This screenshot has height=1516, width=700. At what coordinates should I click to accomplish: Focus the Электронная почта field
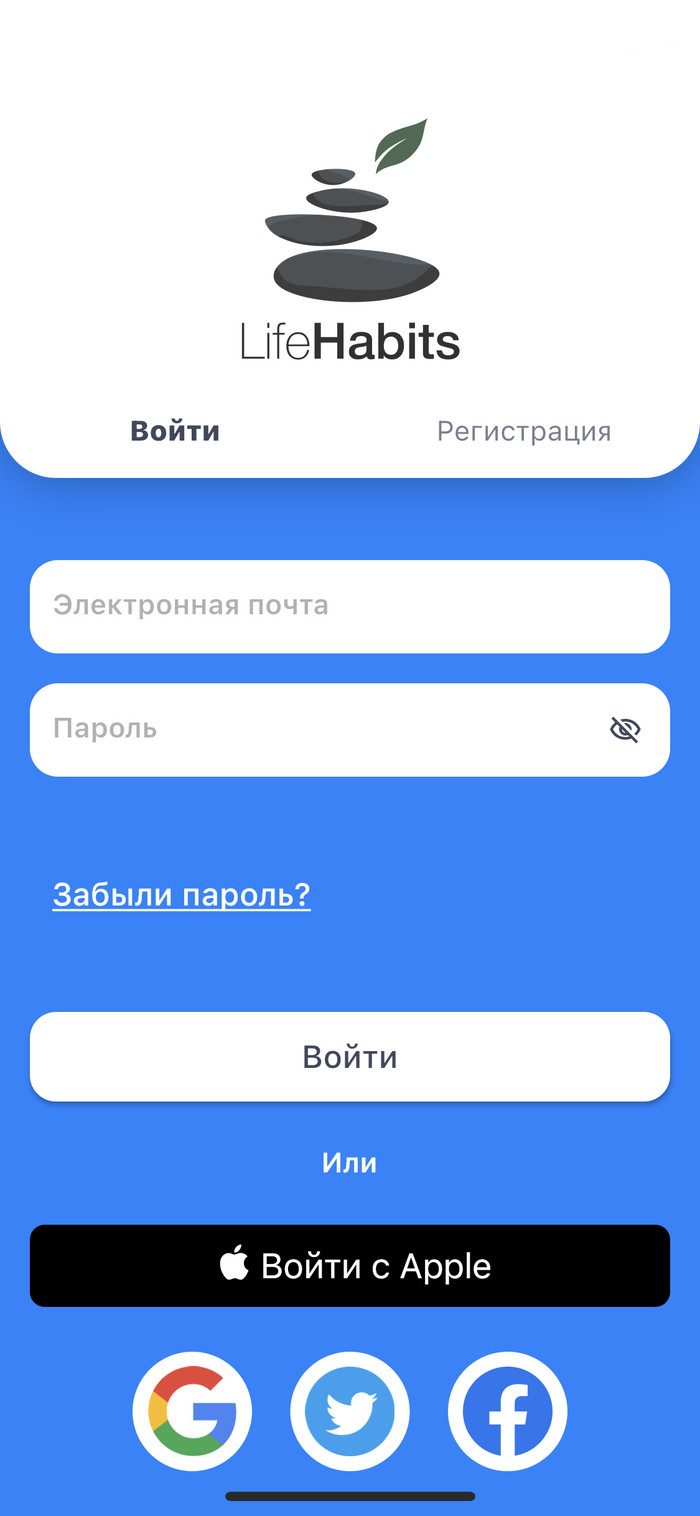tap(349, 606)
